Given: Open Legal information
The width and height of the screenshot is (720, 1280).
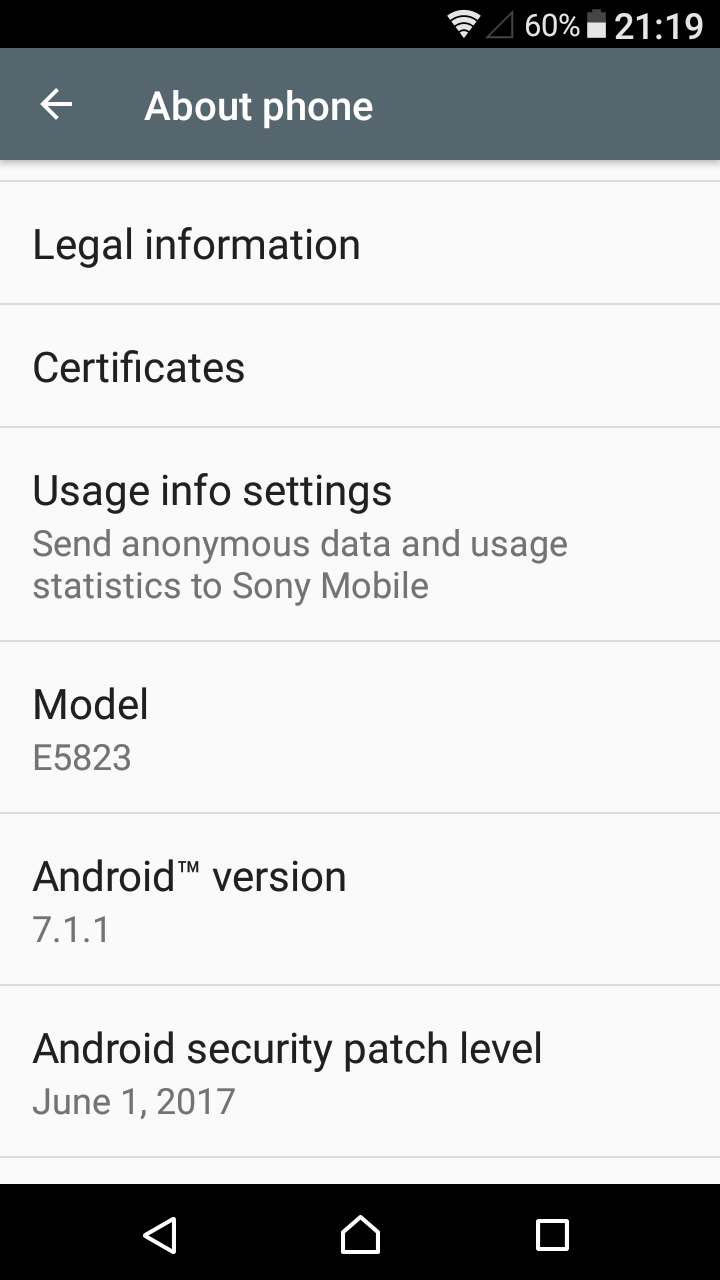Looking at the screenshot, I should 360,244.
